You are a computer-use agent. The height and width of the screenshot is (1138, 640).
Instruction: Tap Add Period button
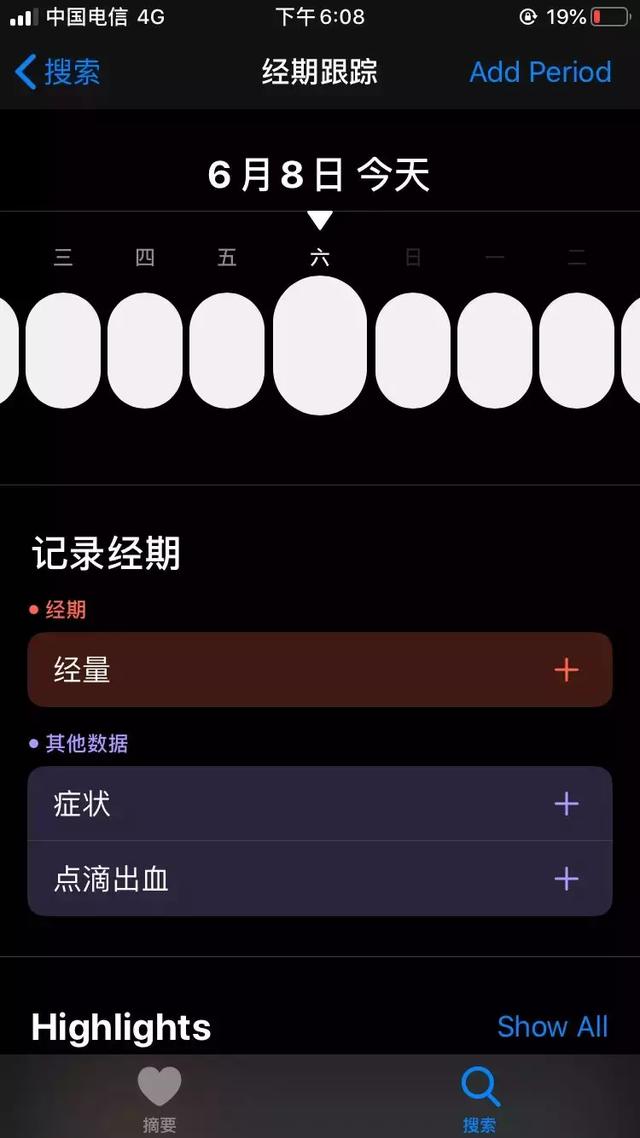coord(540,72)
